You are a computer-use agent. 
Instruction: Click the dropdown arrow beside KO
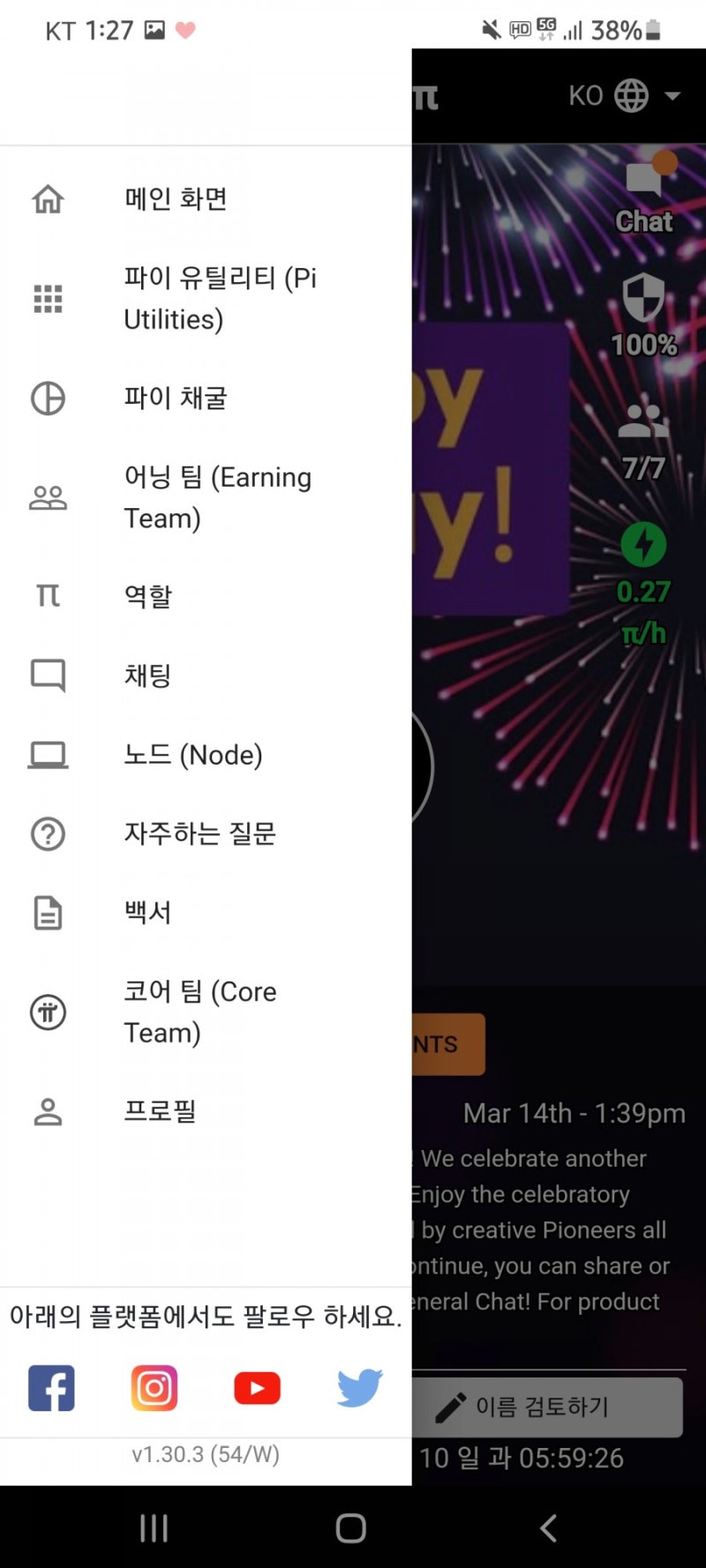(672, 97)
